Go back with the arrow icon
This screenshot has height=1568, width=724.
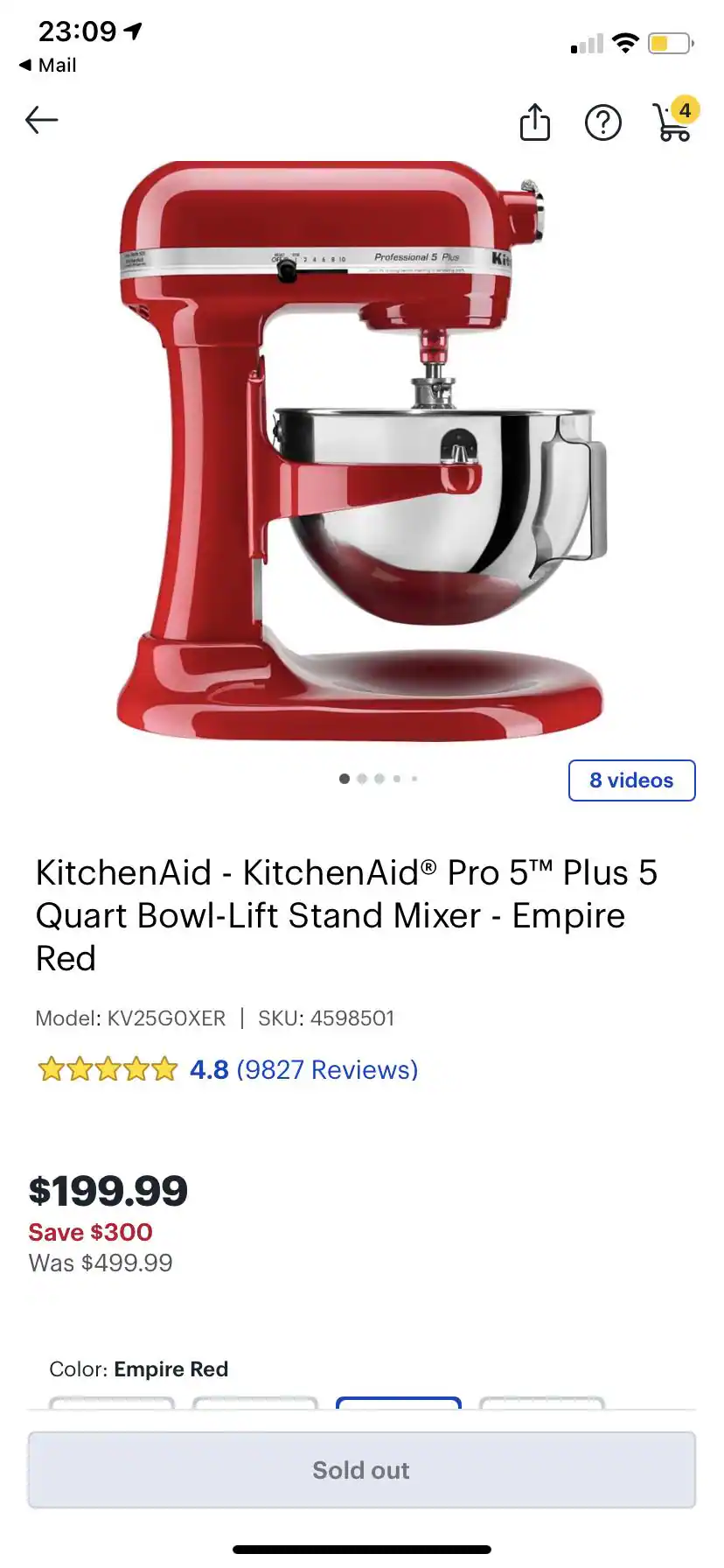(x=41, y=120)
